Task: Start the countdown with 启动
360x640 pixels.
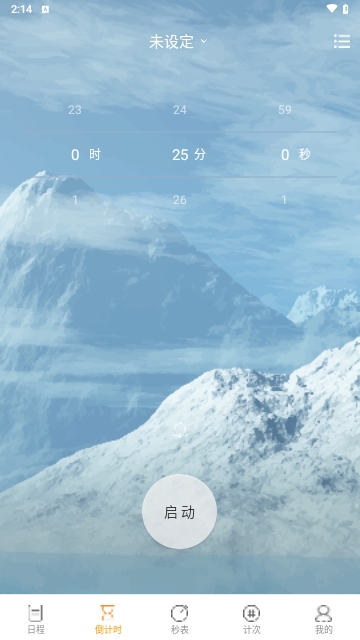Action: [179, 511]
